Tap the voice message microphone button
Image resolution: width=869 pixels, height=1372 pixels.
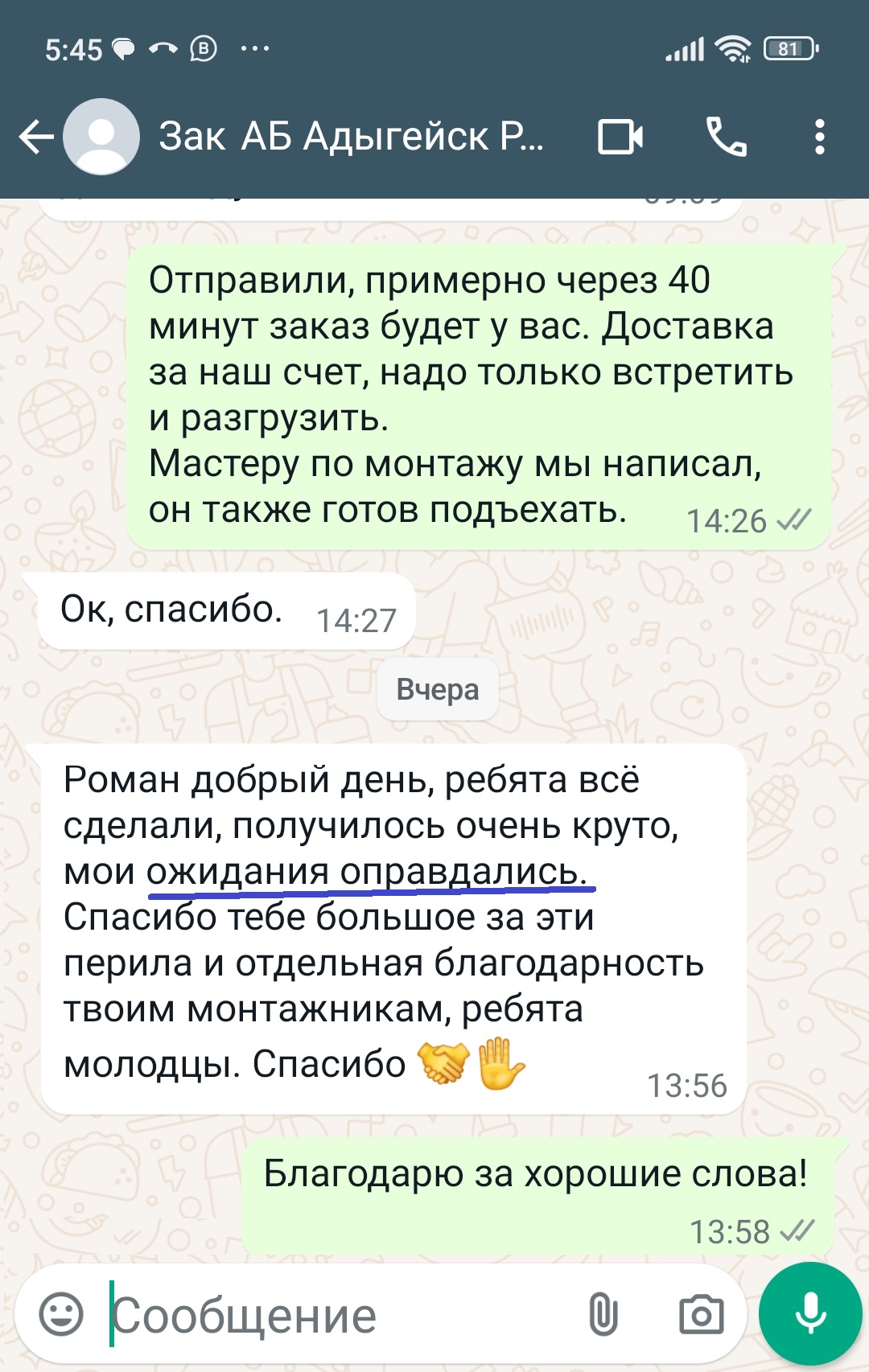click(x=810, y=1314)
